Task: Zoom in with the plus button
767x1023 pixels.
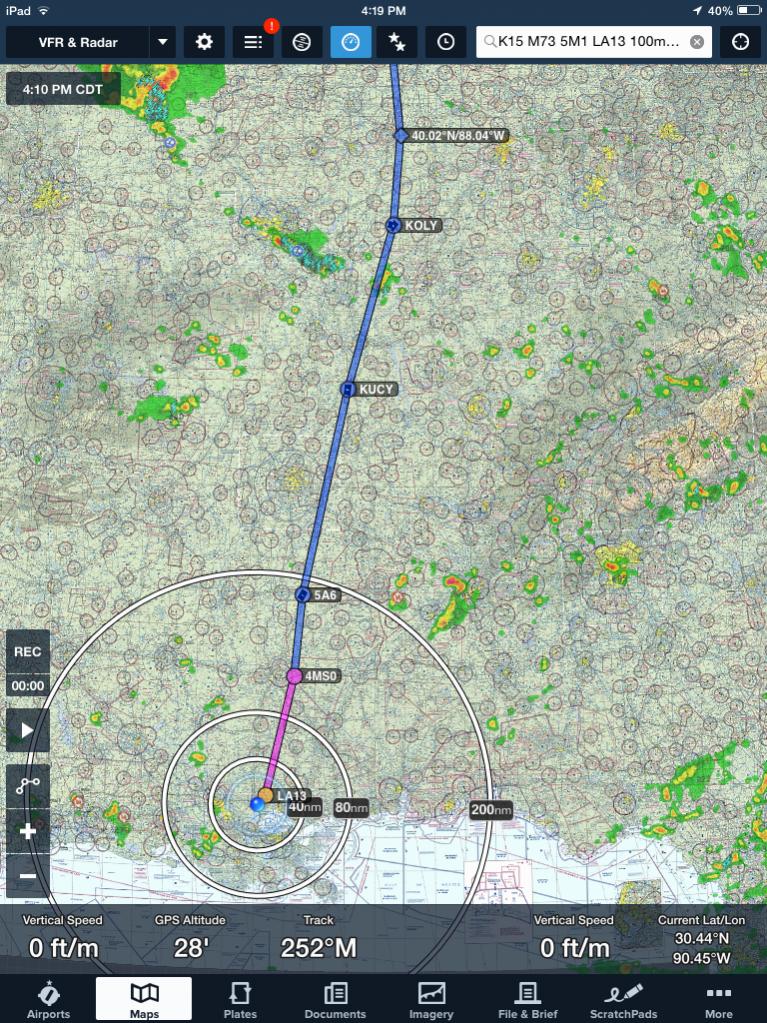Action: (27, 831)
